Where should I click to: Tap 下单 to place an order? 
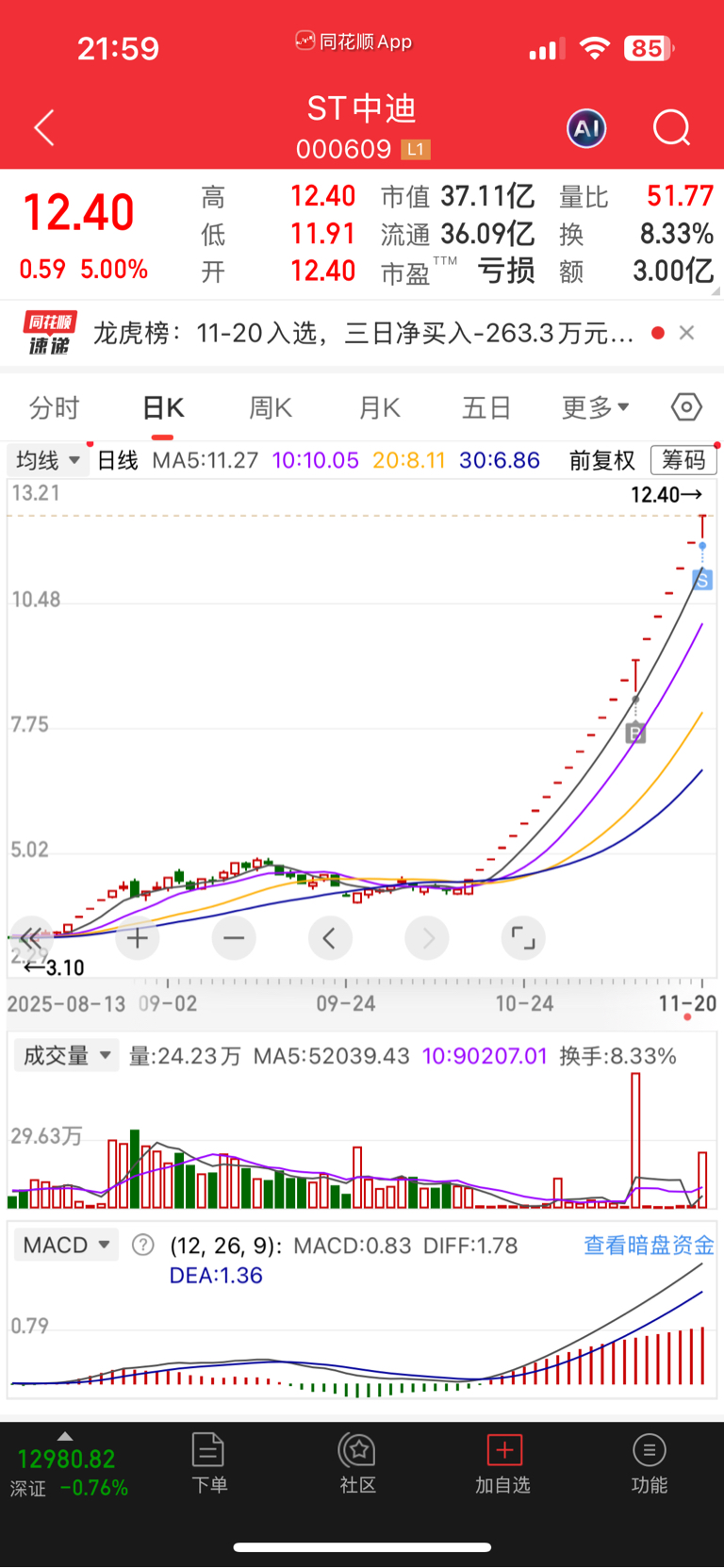click(208, 1463)
